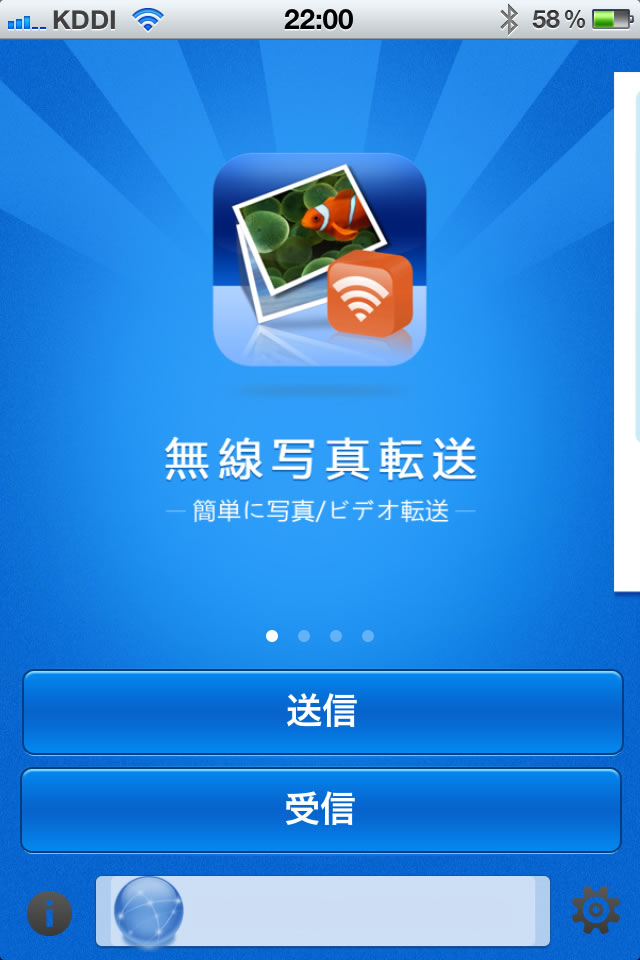Tap the page indicator dots
640x960 pixels.
[320, 636]
